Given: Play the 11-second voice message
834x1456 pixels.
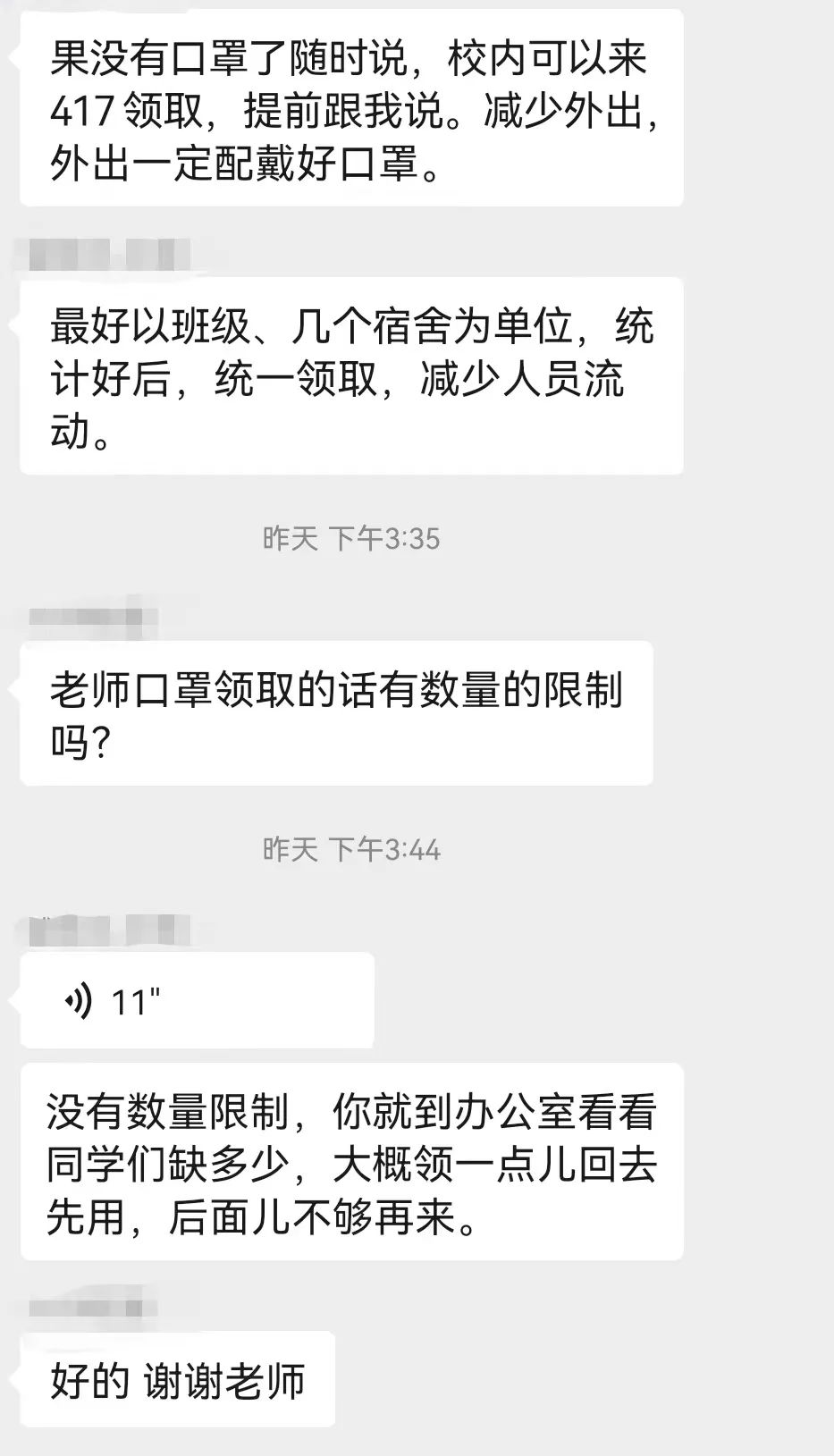Looking at the screenshot, I should pos(196,1001).
